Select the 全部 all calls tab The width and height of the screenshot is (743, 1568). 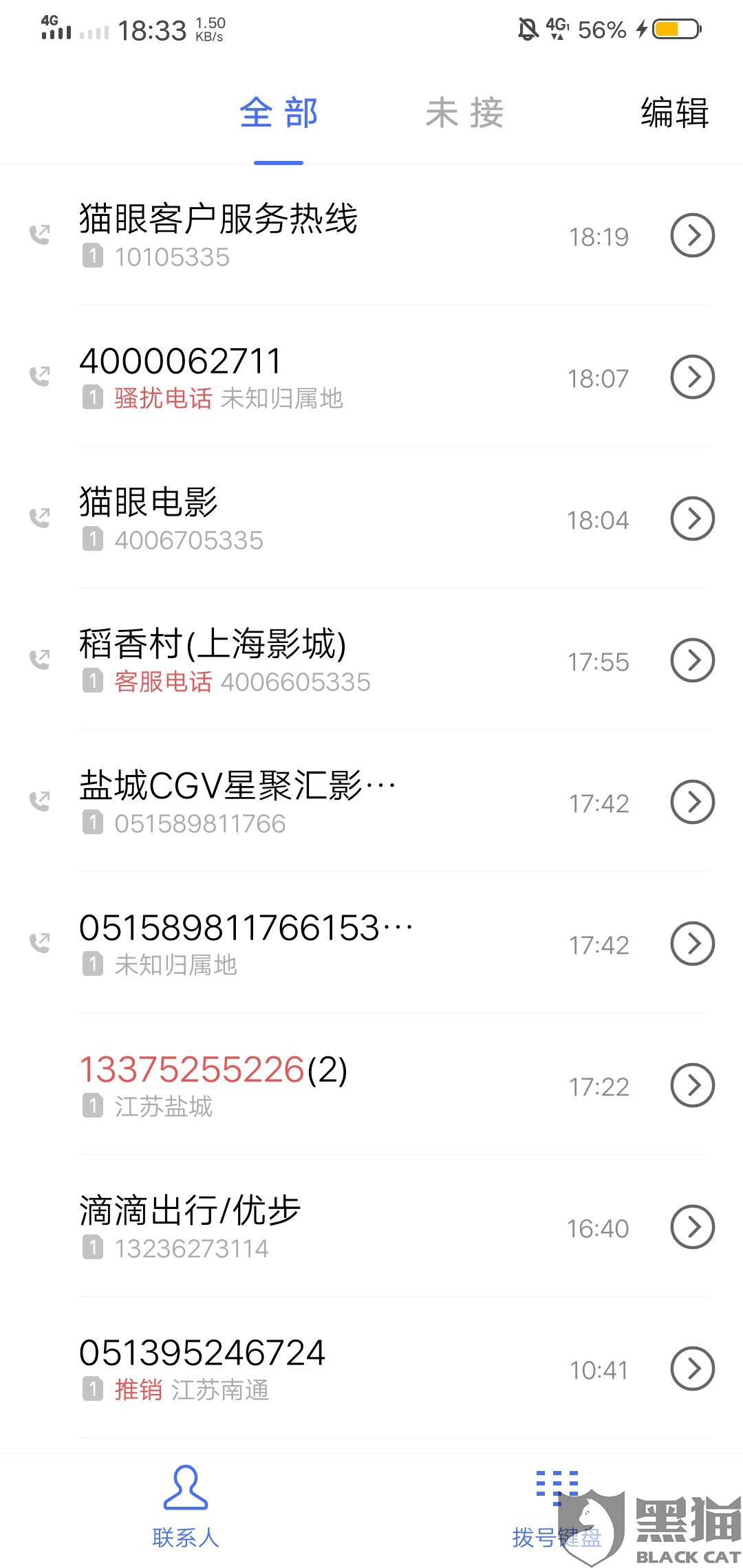point(279,113)
